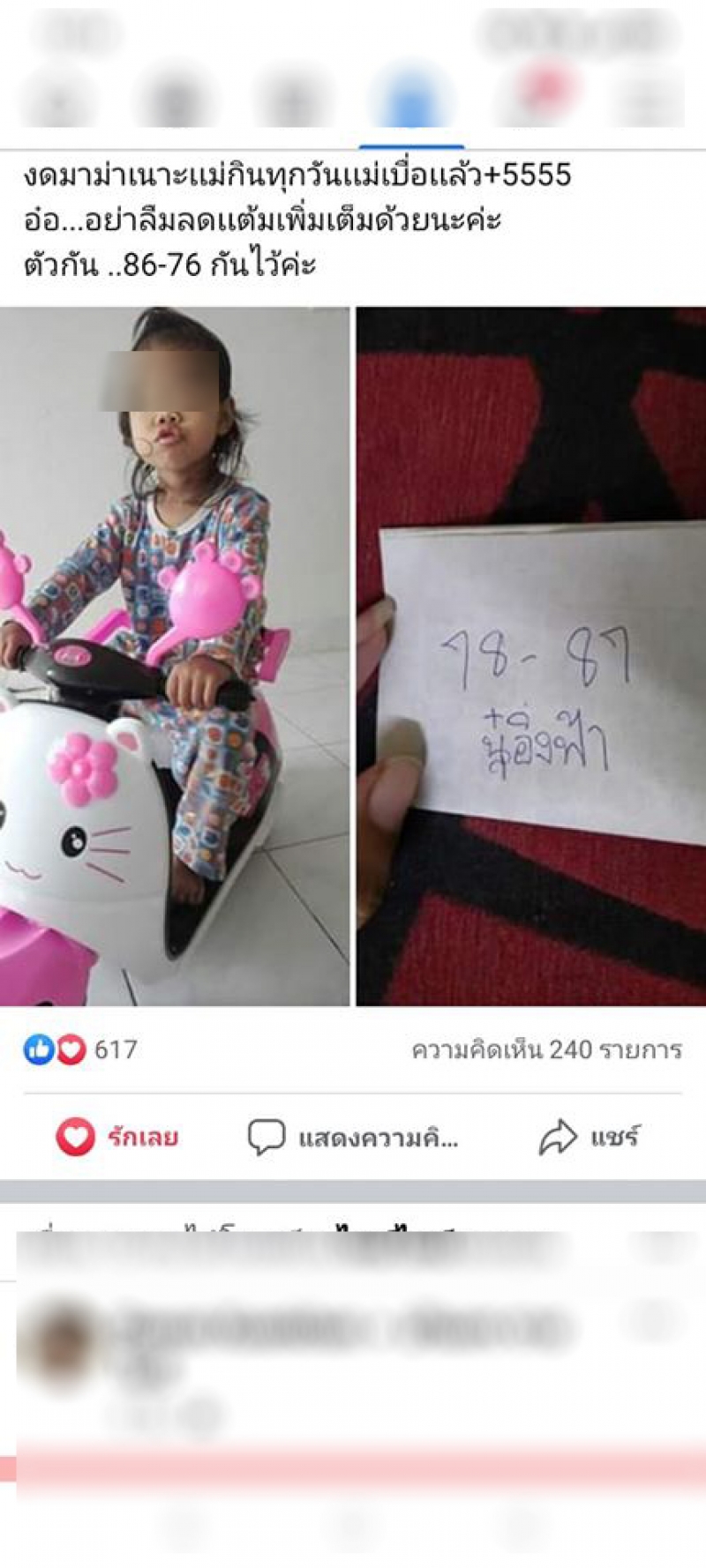Open the photo of the girl on scooter
Viewport: 706px width, 1568px height.
175,656
